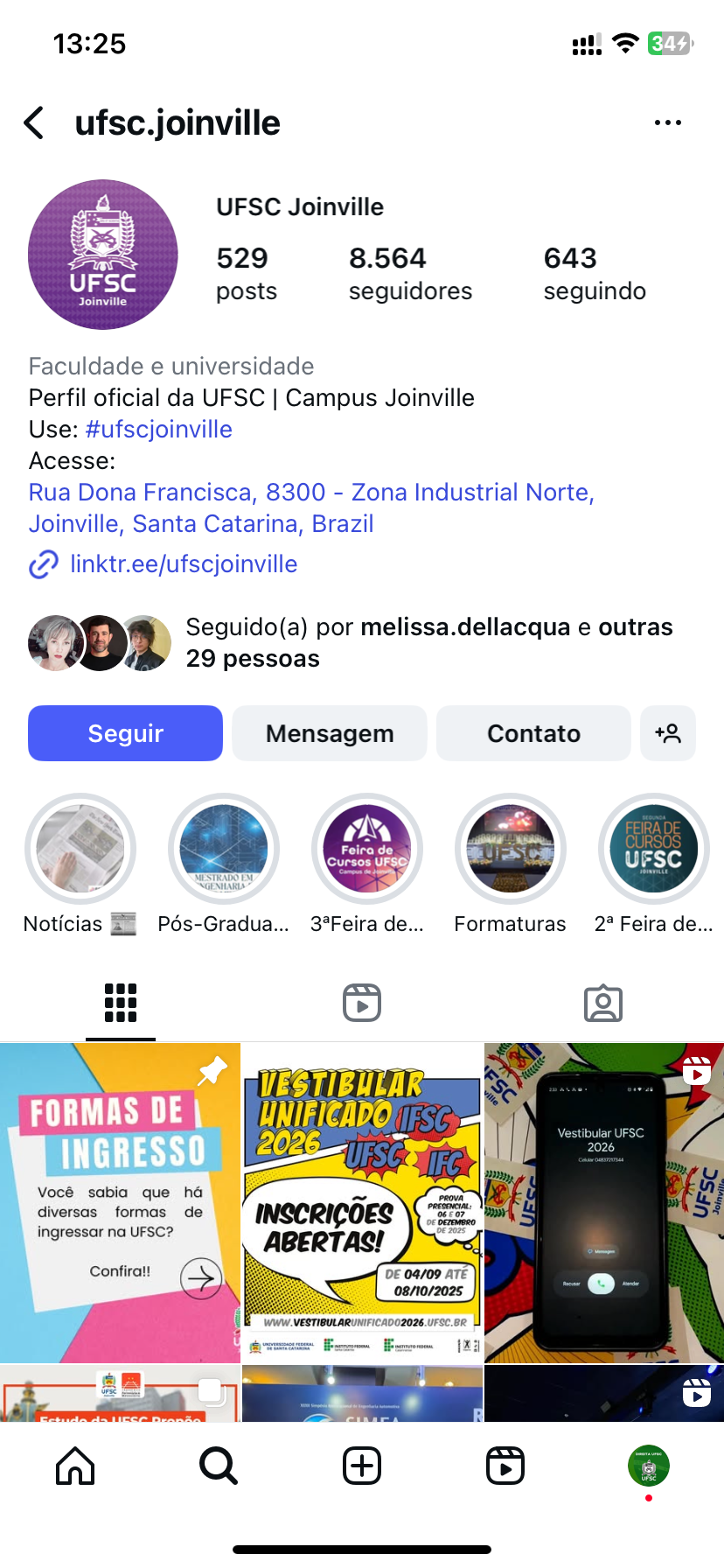Go back from the ufsc.joinville profile
Screen dimensions: 724x1568
pyautogui.click(x=35, y=123)
